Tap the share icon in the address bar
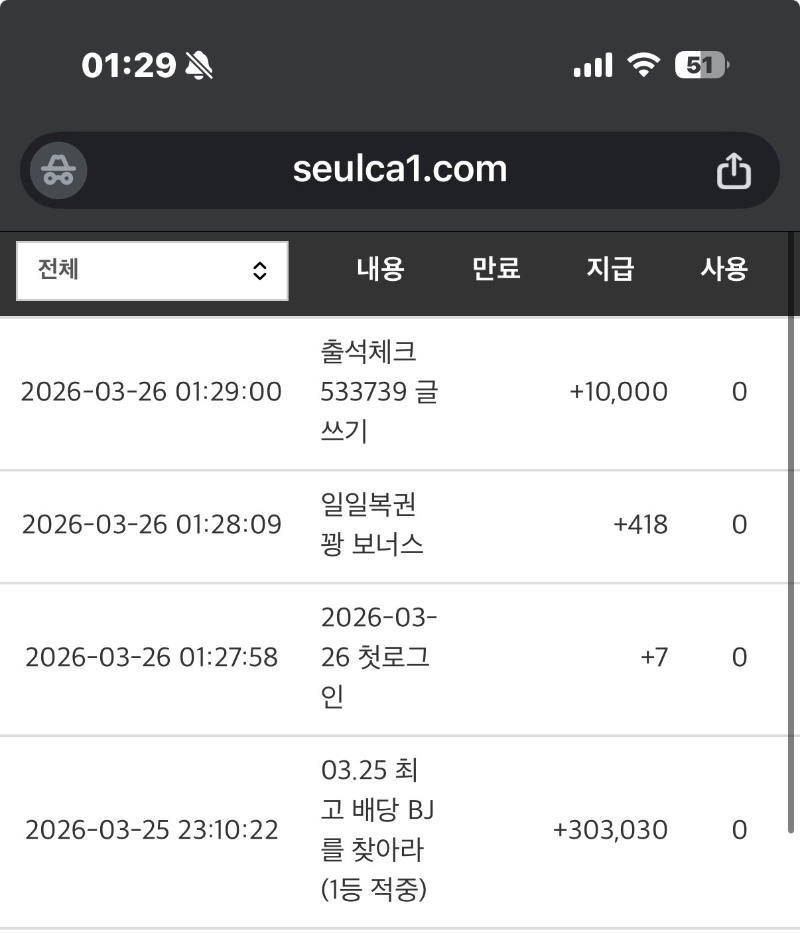 click(733, 171)
